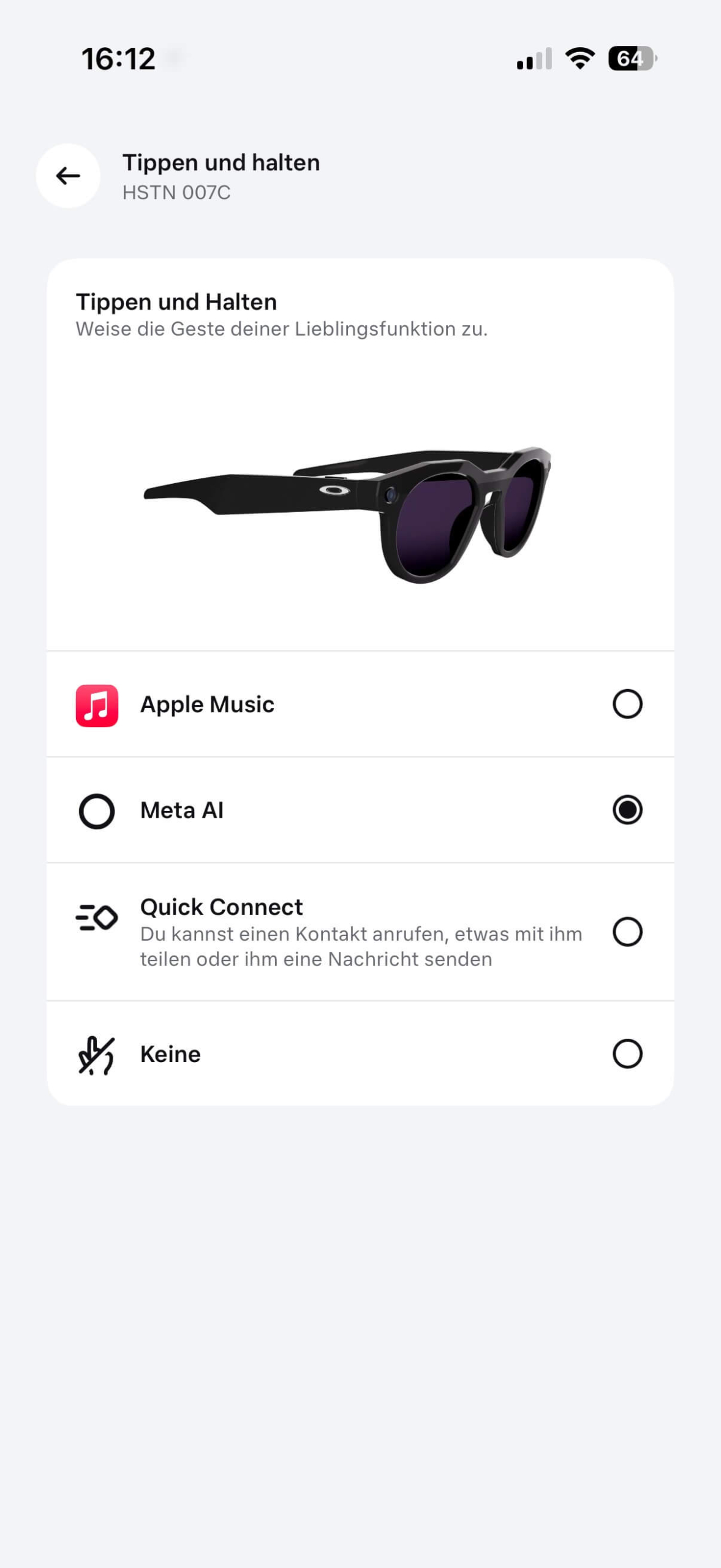Select Apple Music for the gesture
This screenshot has height=1568, width=721.
627,704
